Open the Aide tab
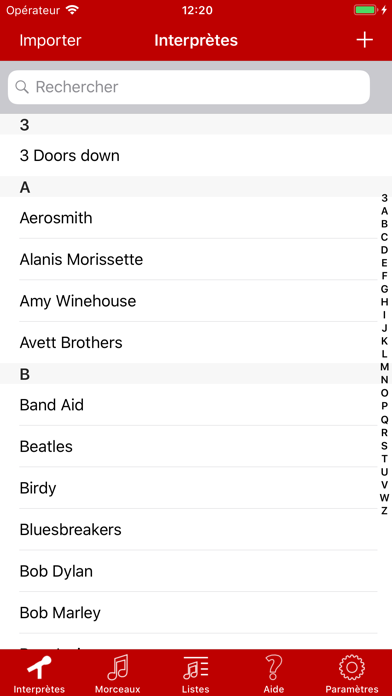This screenshot has width=392, height=696. (274, 673)
